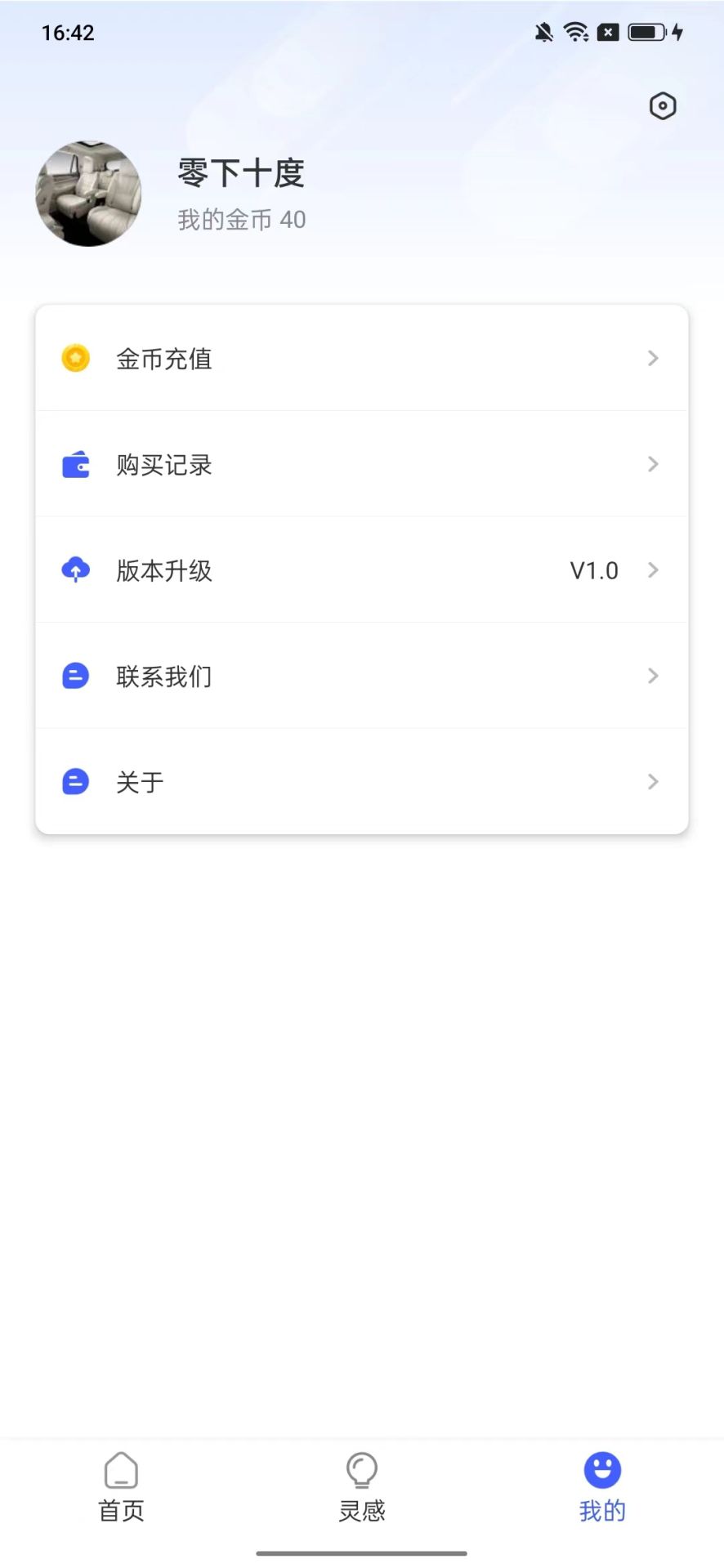Tap the chat bubble icon beside 联系我们
The width and height of the screenshot is (724, 1568).
pos(75,676)
